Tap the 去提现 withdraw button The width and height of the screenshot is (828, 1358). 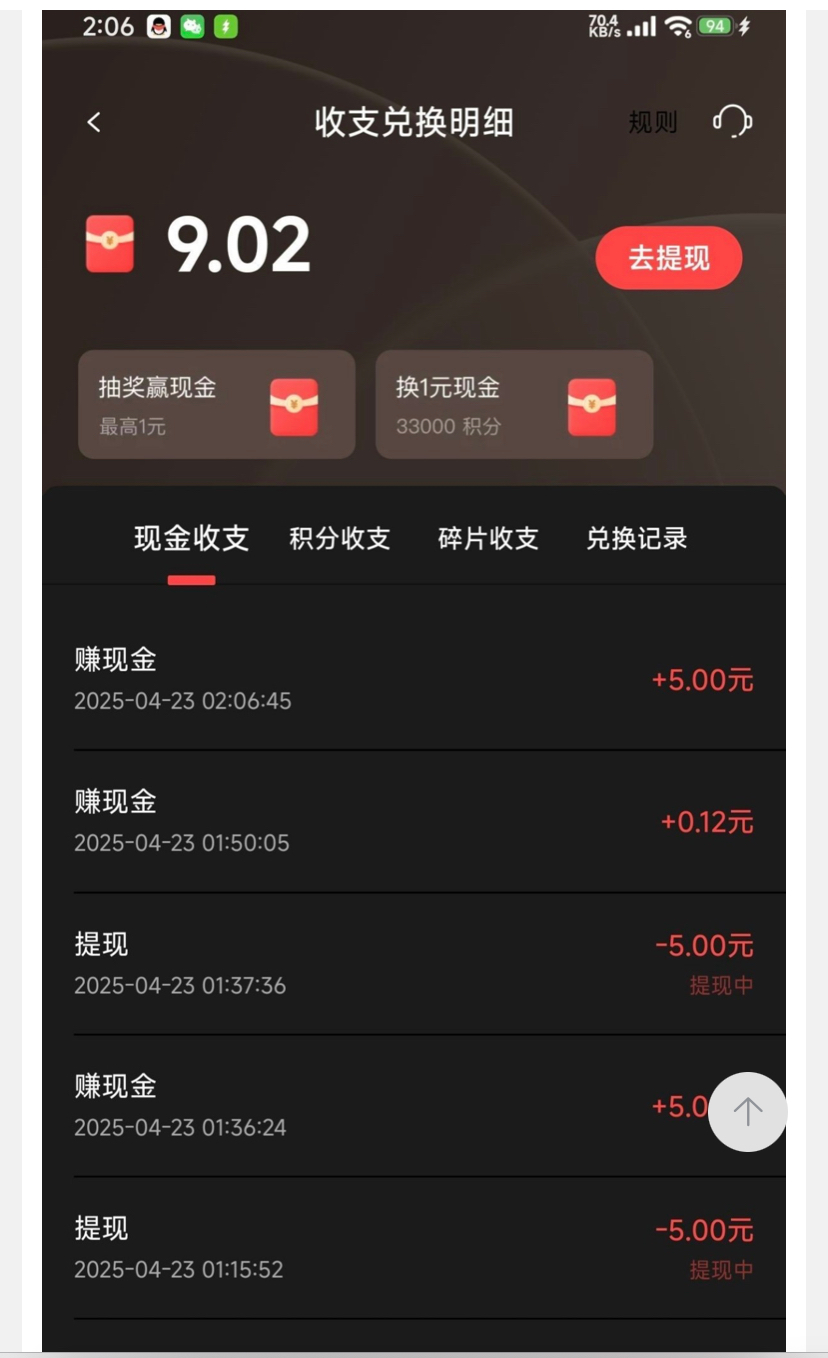[x=668, y=258]
